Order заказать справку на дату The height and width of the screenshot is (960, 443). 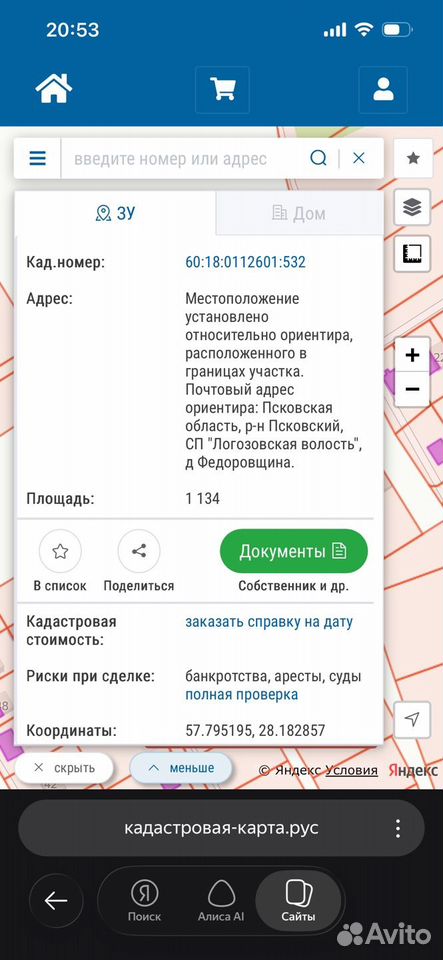pos(269,622)
